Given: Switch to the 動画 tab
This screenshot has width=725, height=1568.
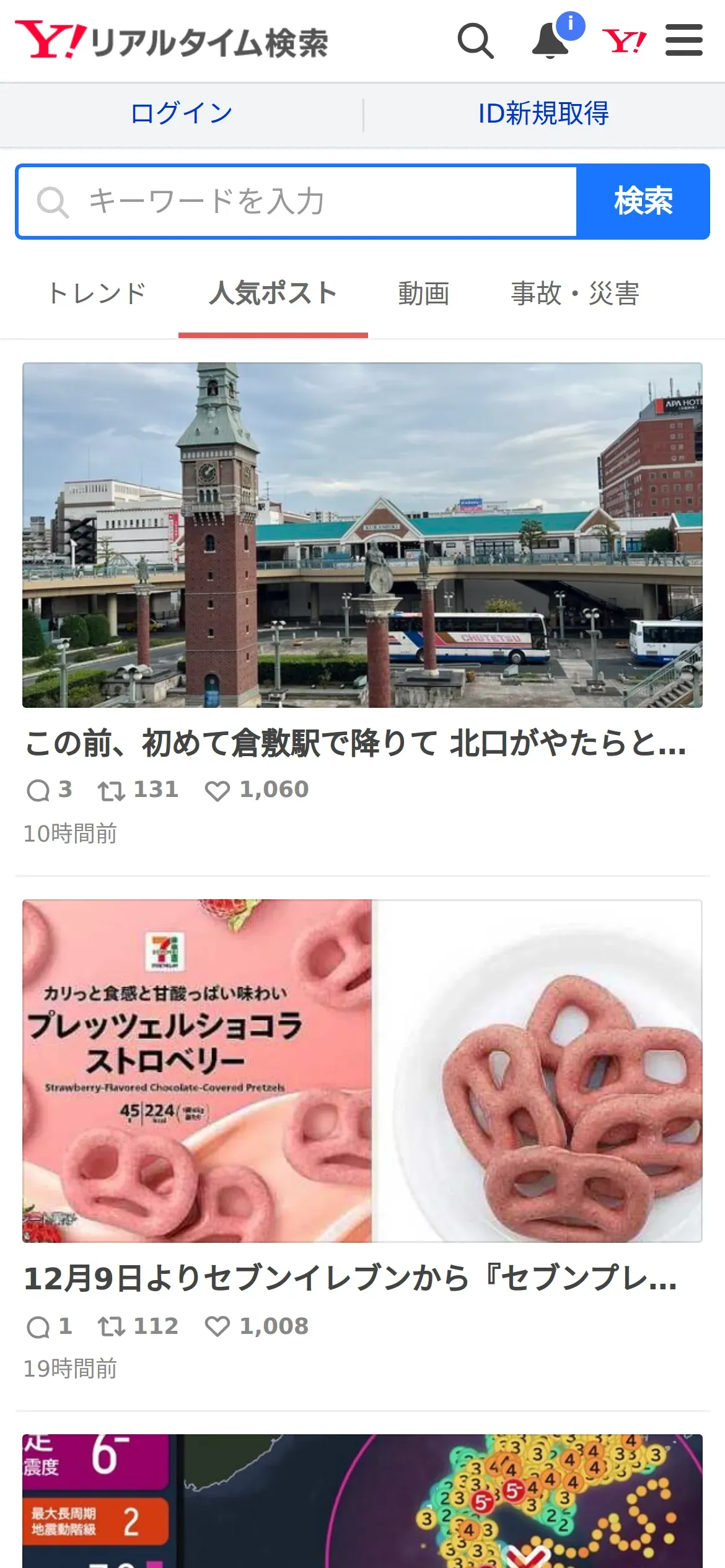Looking at the screenshot, I should tap(424, 294).
